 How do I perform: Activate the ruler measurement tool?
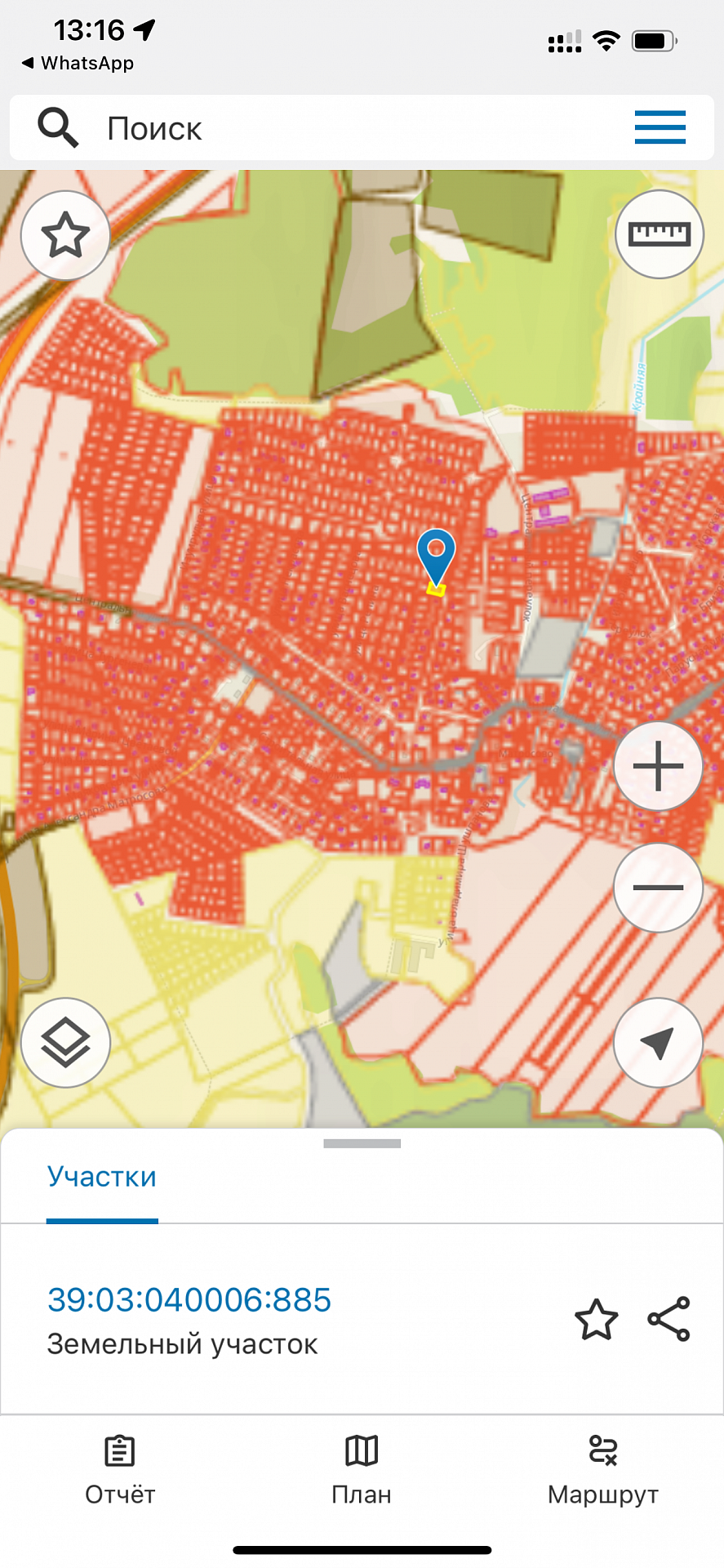tap(659, 234)
